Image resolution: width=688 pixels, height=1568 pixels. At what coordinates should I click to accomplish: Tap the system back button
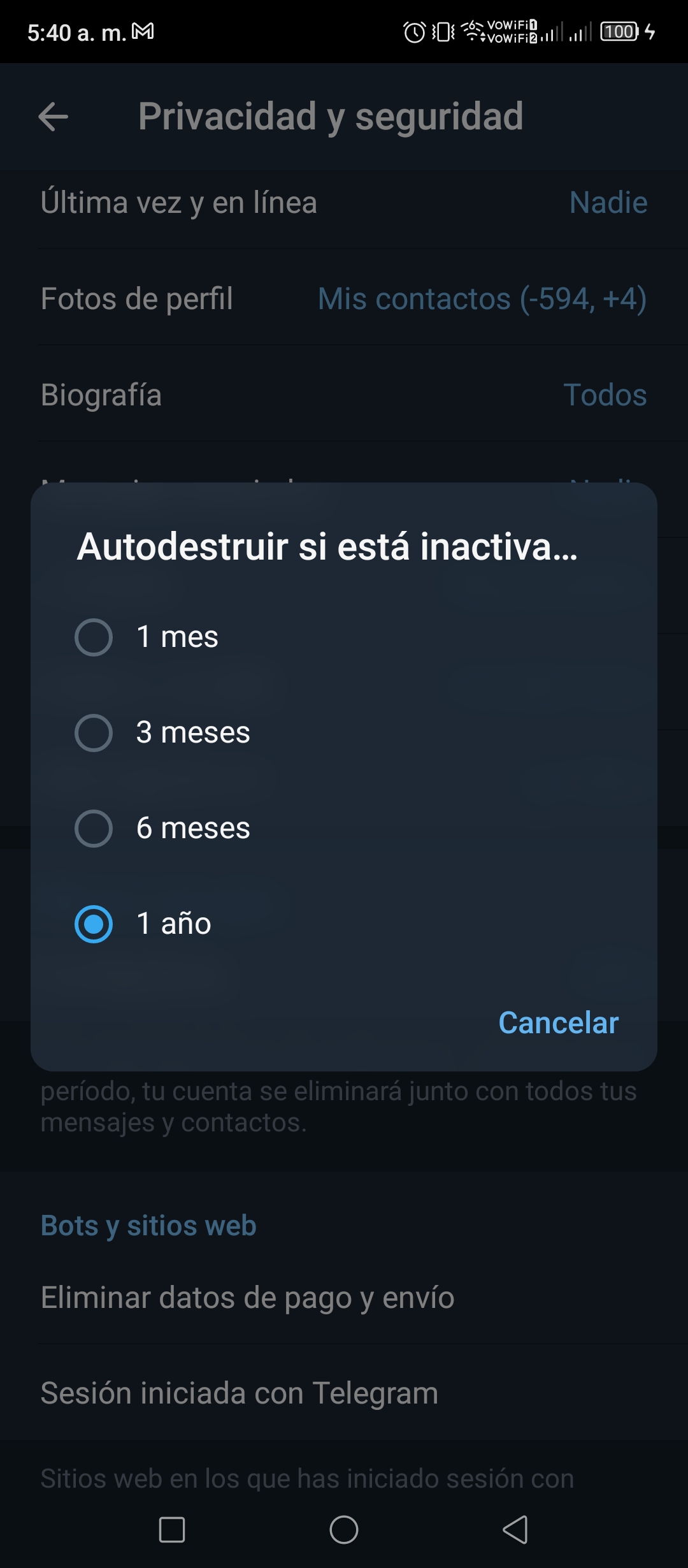tap(515, 1529)
